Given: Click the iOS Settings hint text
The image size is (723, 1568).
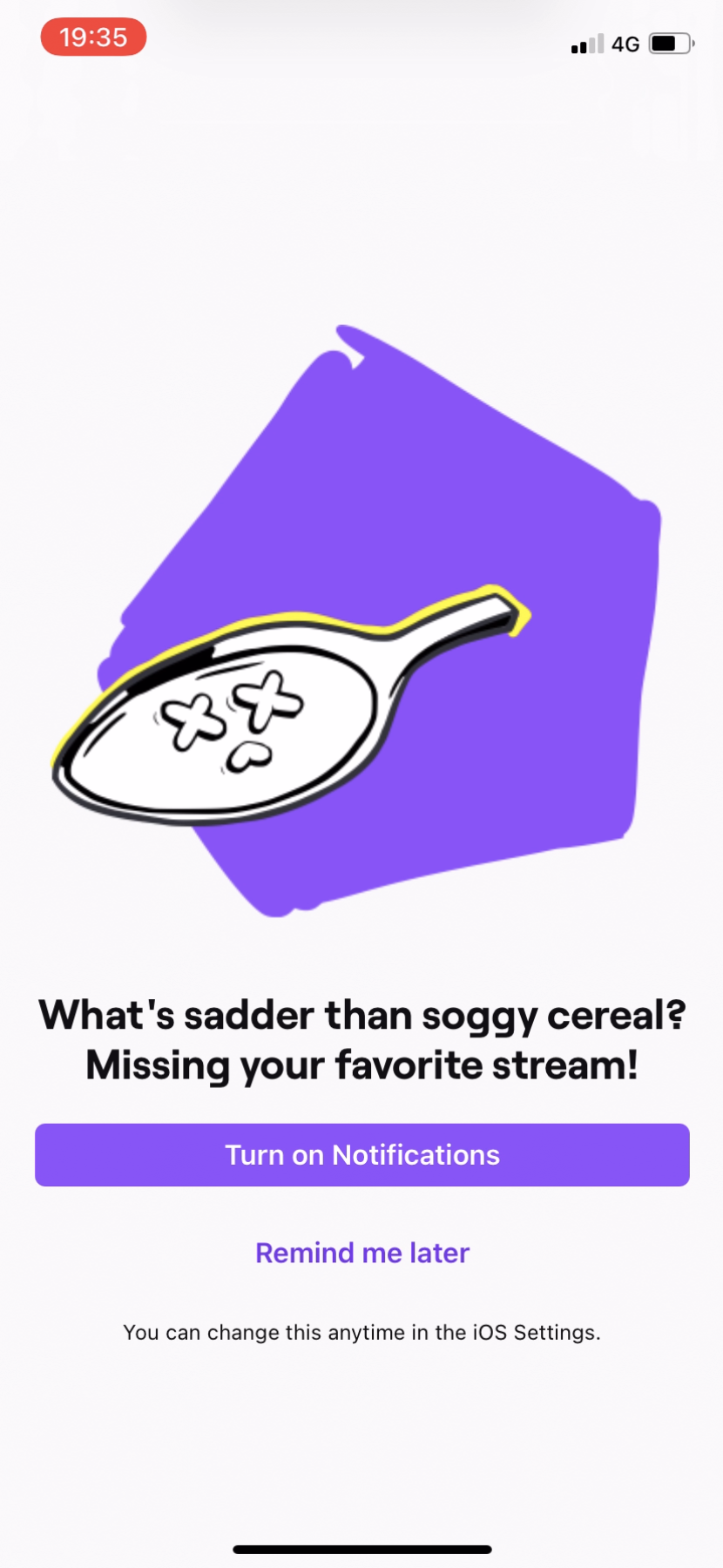Looking at the screenshot, I should [x=361, y=1331].
